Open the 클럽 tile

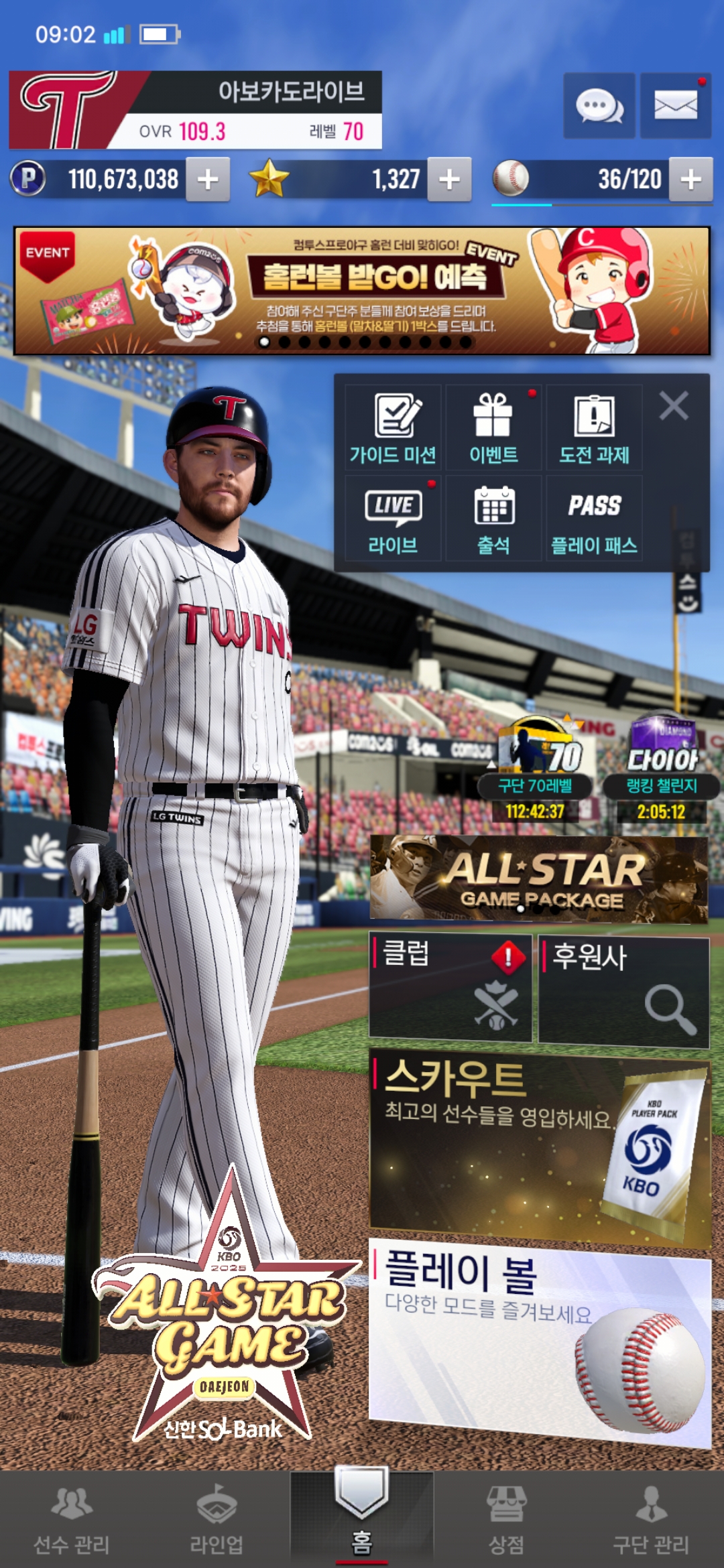click(x=450, y=987)
